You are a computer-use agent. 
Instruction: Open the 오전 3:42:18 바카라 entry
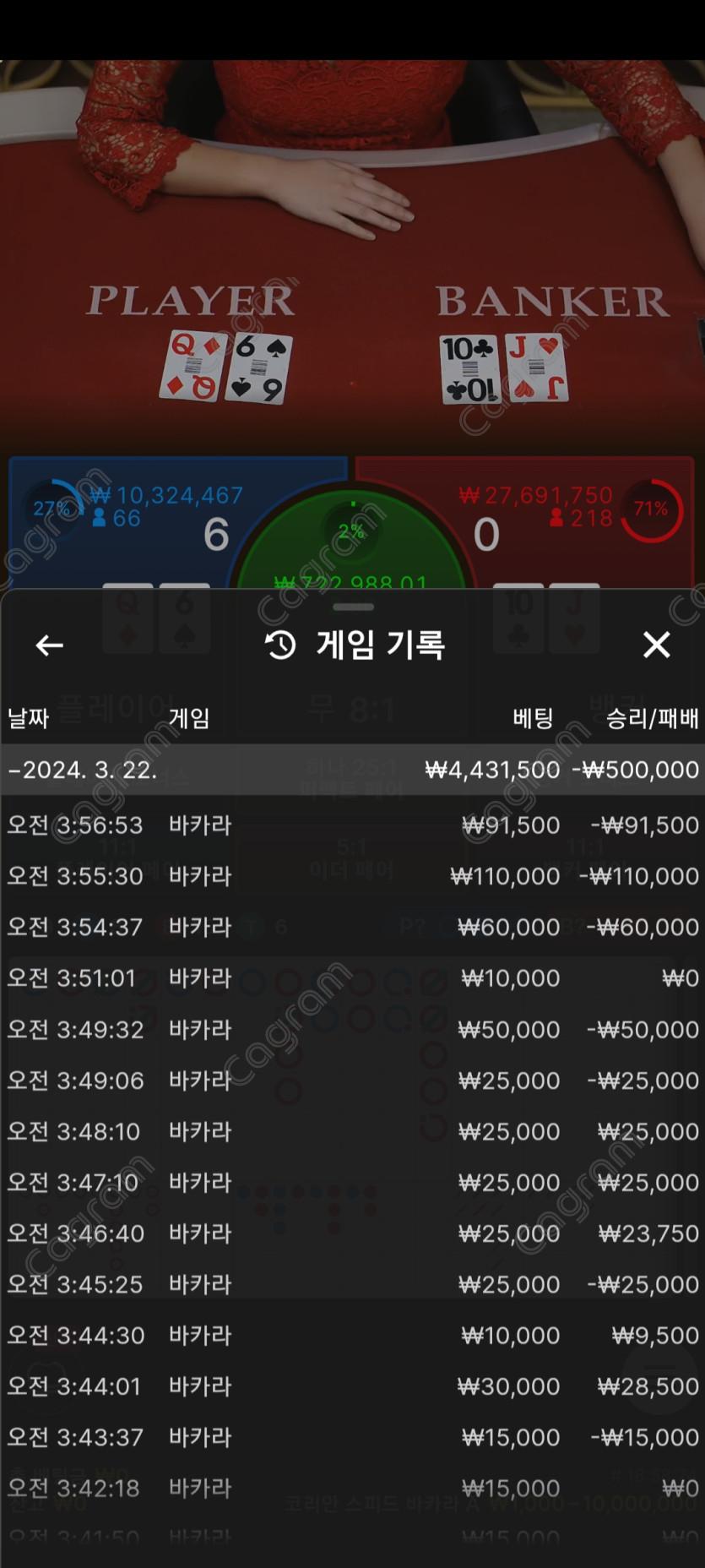(352, 1489)
